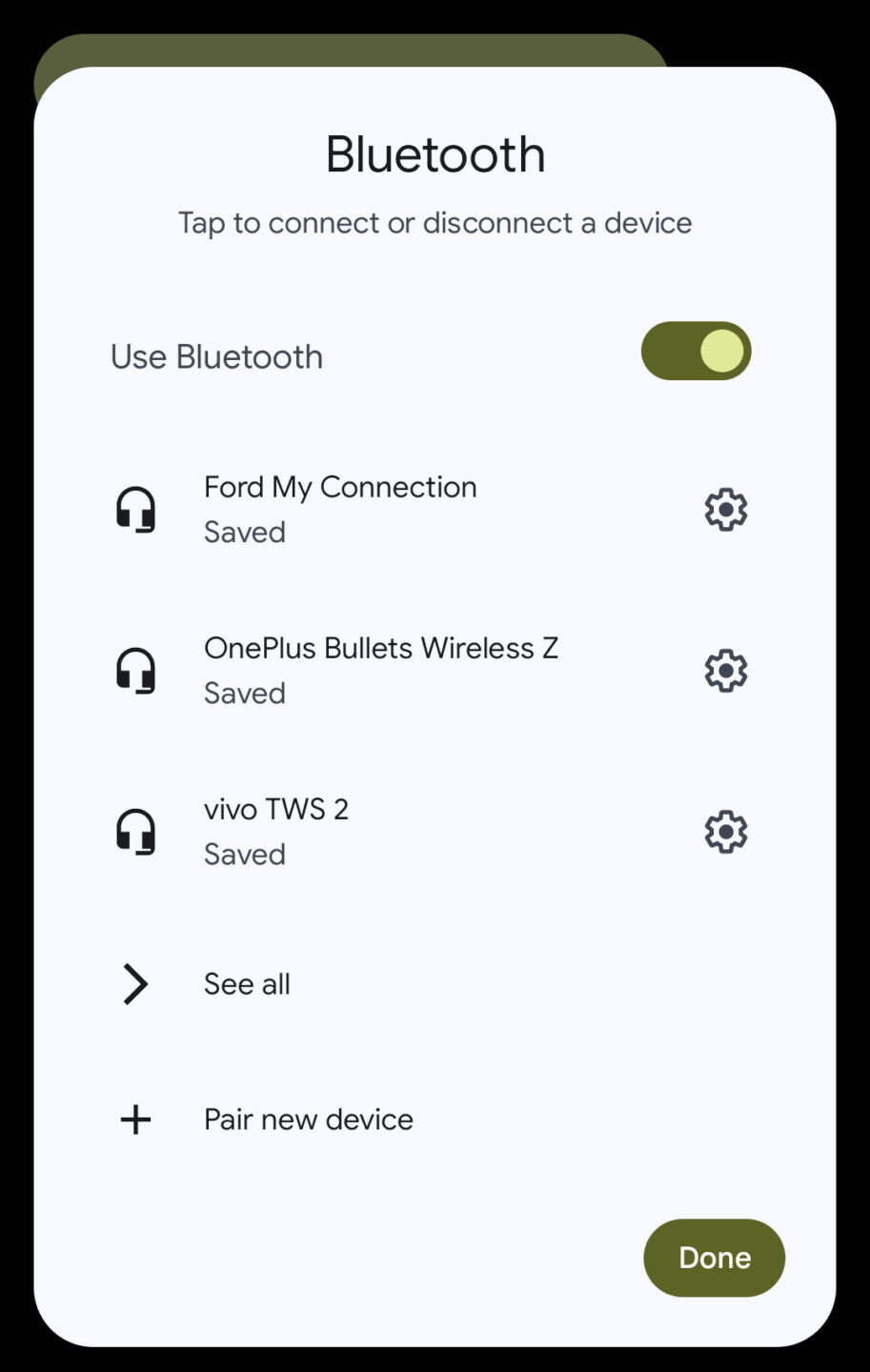This screenshot has width=870, height=1372.
Task: Disable the Use Bluetooth switch
Action: pyautogui.click(x=696, y=352)
